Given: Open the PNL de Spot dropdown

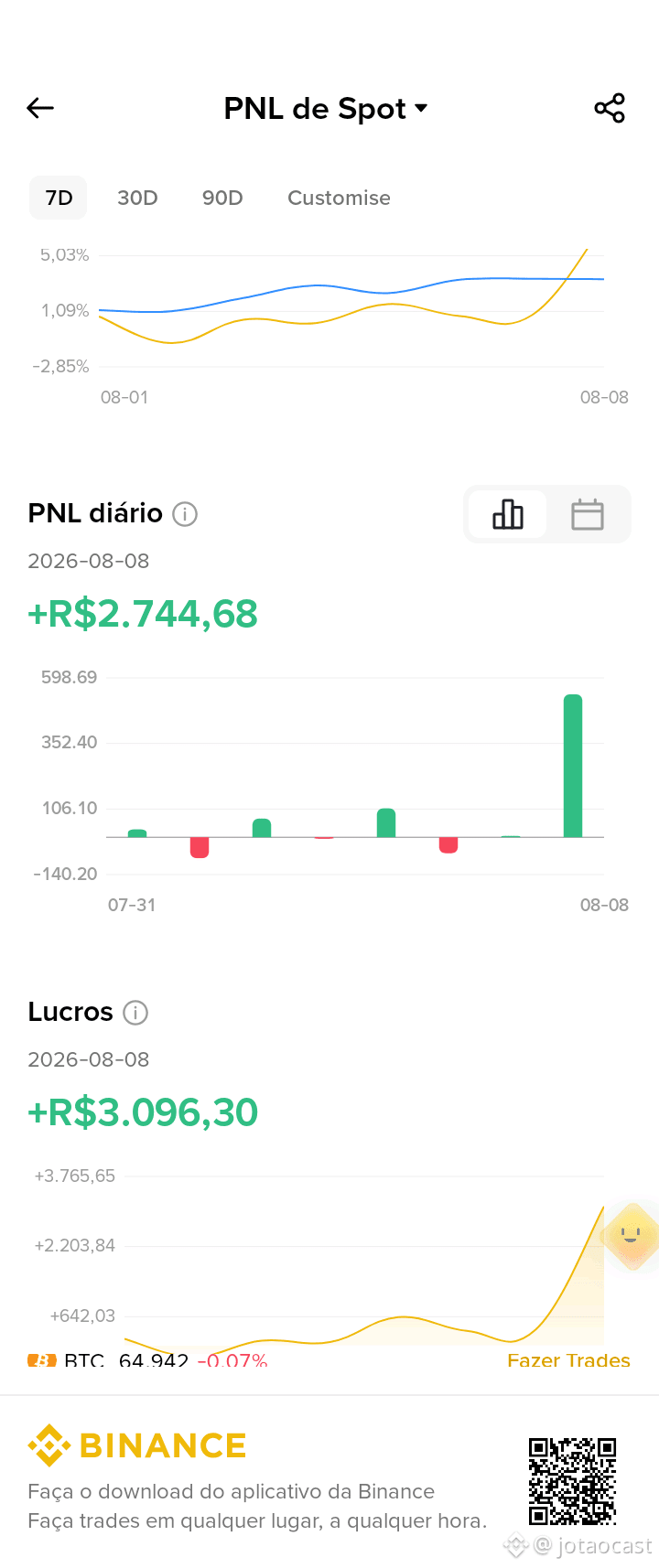Looking at the screenshot, I should [326, 108].
